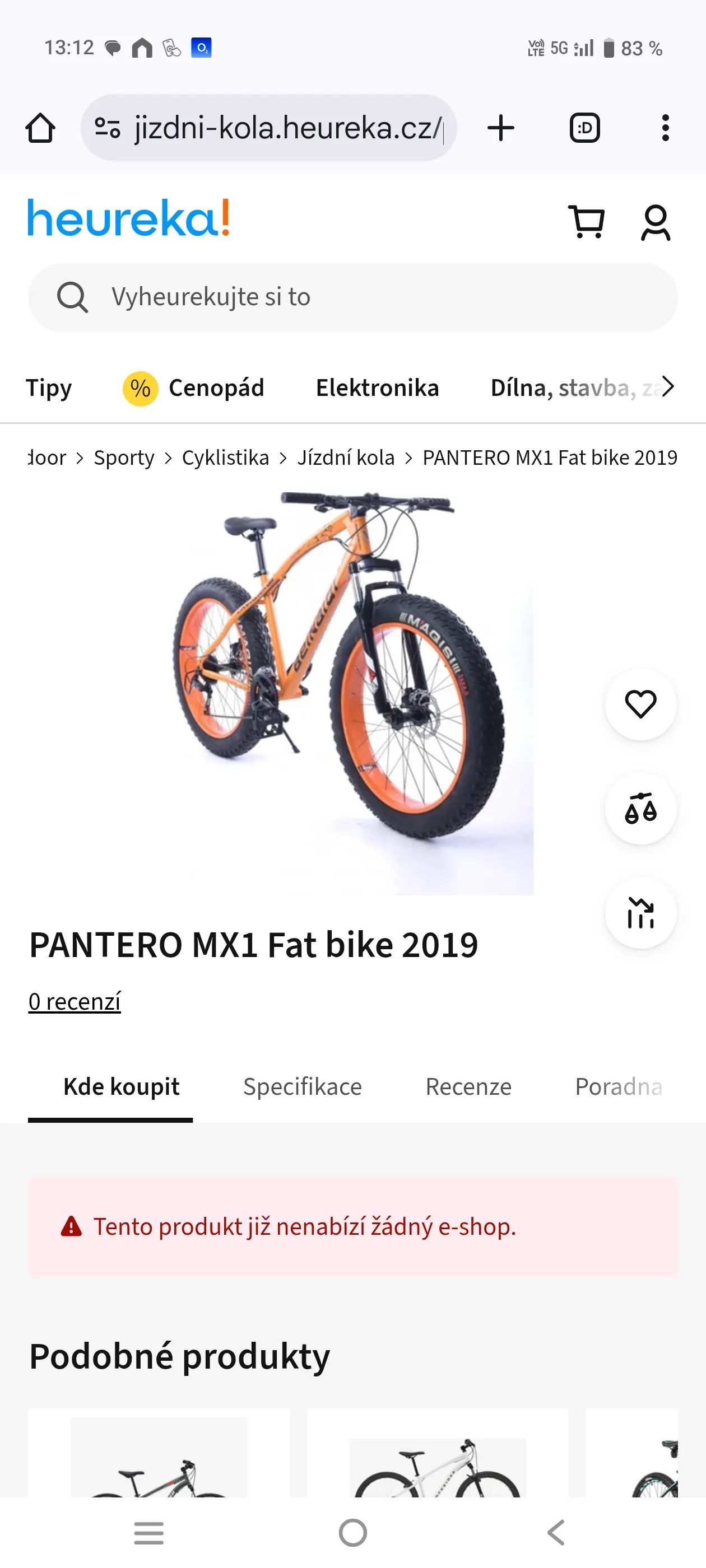Image resolution: width=706 pixels, height=1568 pixels.
Task: Open the user account icon
Action: (655, 223)
